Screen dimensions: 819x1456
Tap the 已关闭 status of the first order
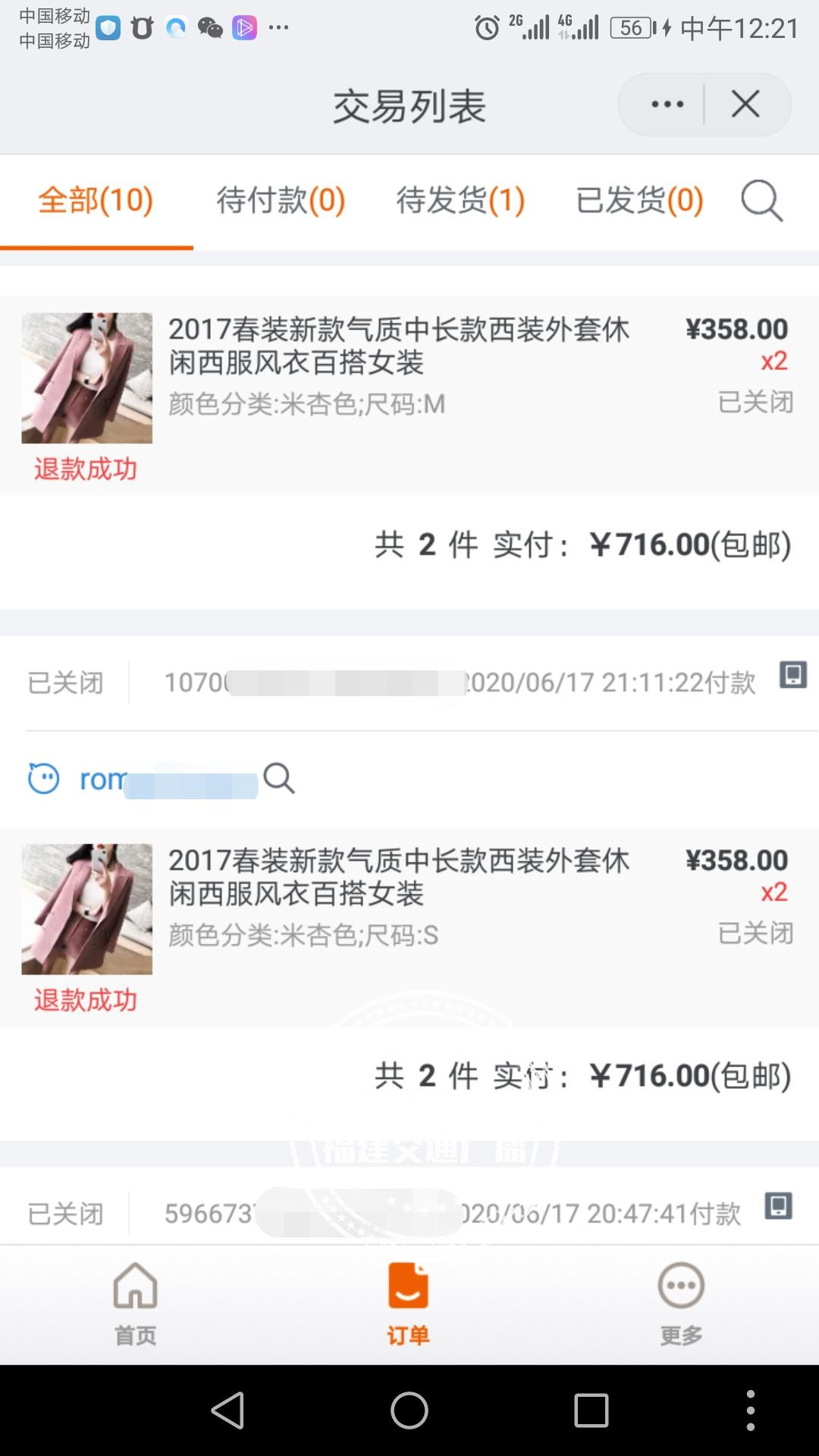point(754,404)
